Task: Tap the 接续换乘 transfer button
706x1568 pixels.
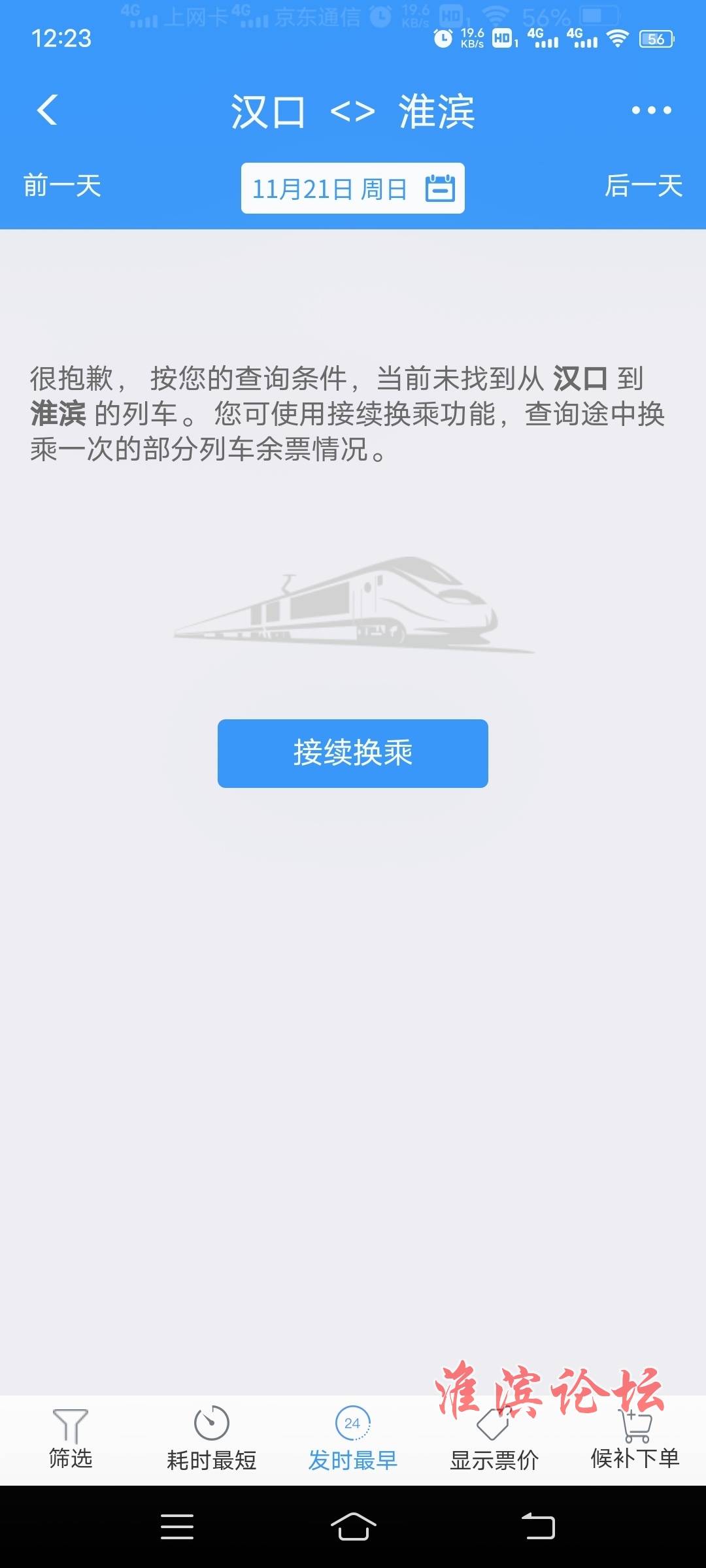Action: click(x=353, y=753)
